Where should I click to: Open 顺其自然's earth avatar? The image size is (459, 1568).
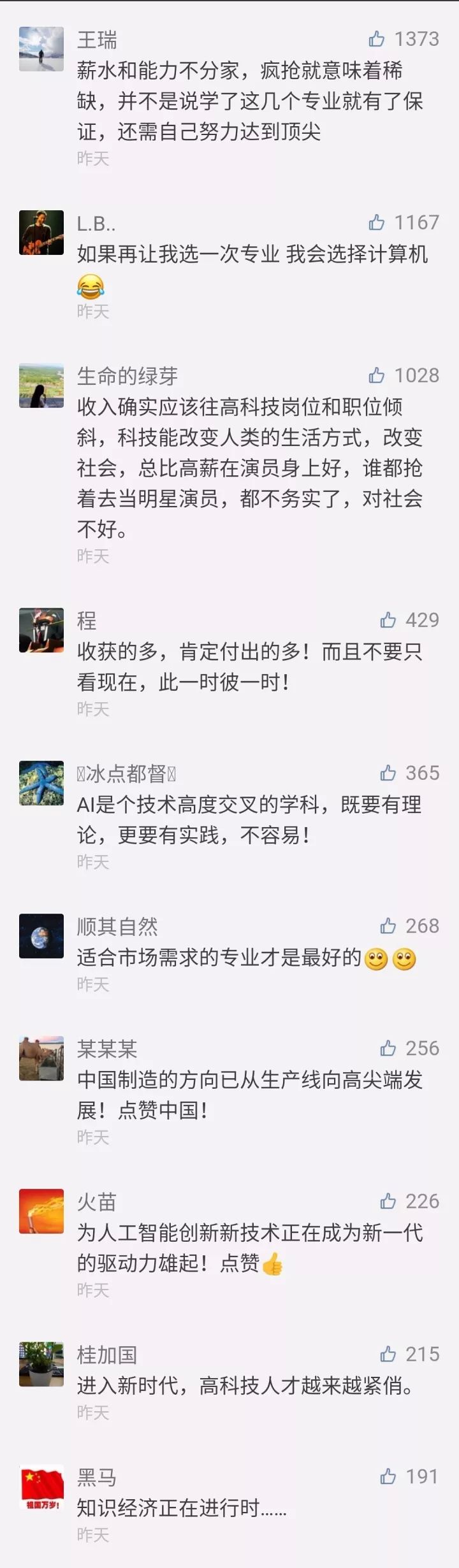[41, 936]
